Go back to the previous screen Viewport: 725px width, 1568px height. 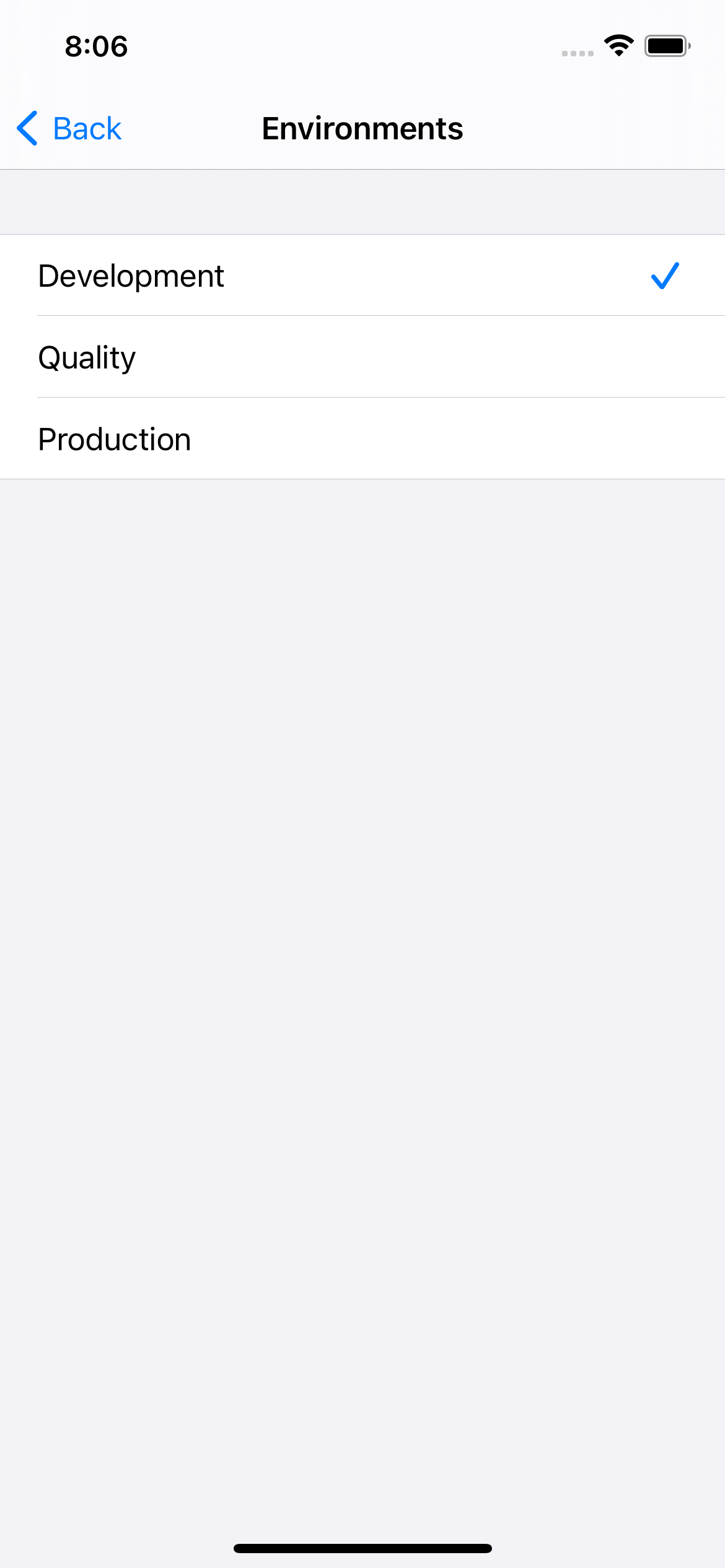[69, 129]
